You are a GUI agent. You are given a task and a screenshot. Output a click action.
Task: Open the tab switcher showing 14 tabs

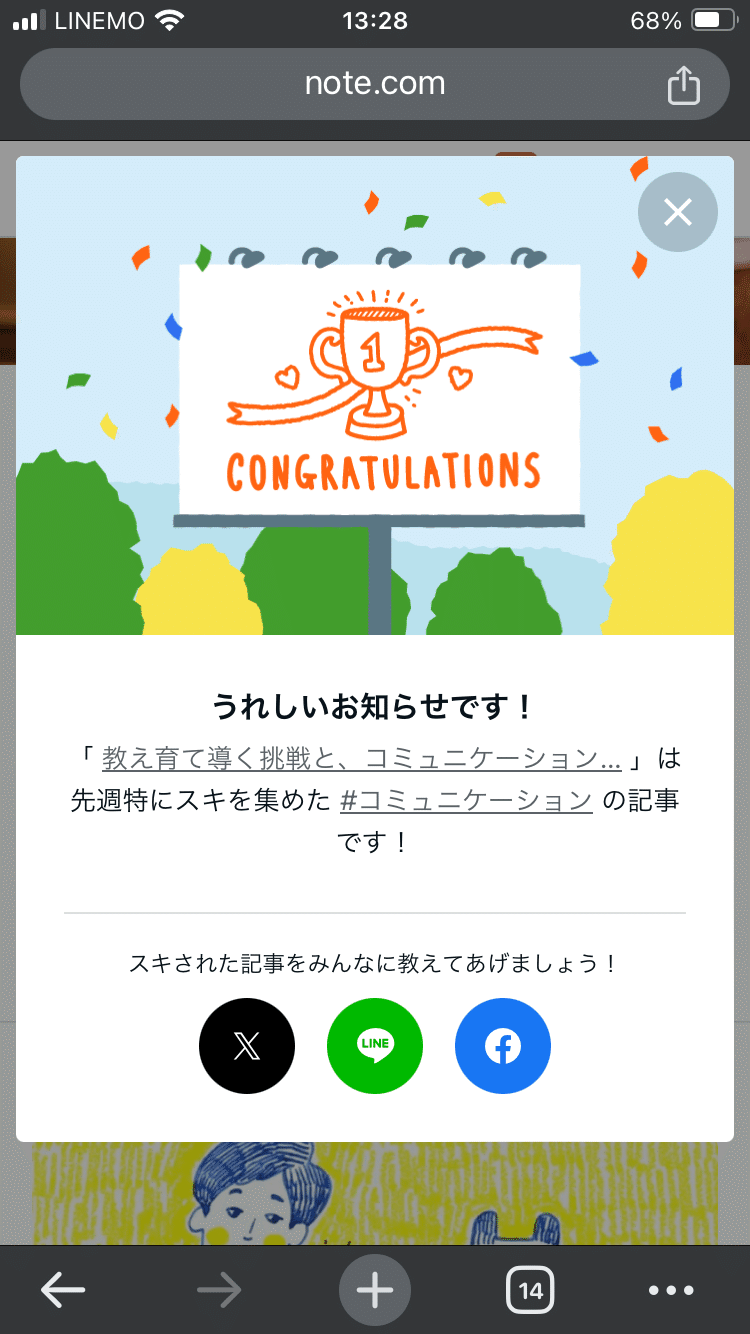point(530,1290)
